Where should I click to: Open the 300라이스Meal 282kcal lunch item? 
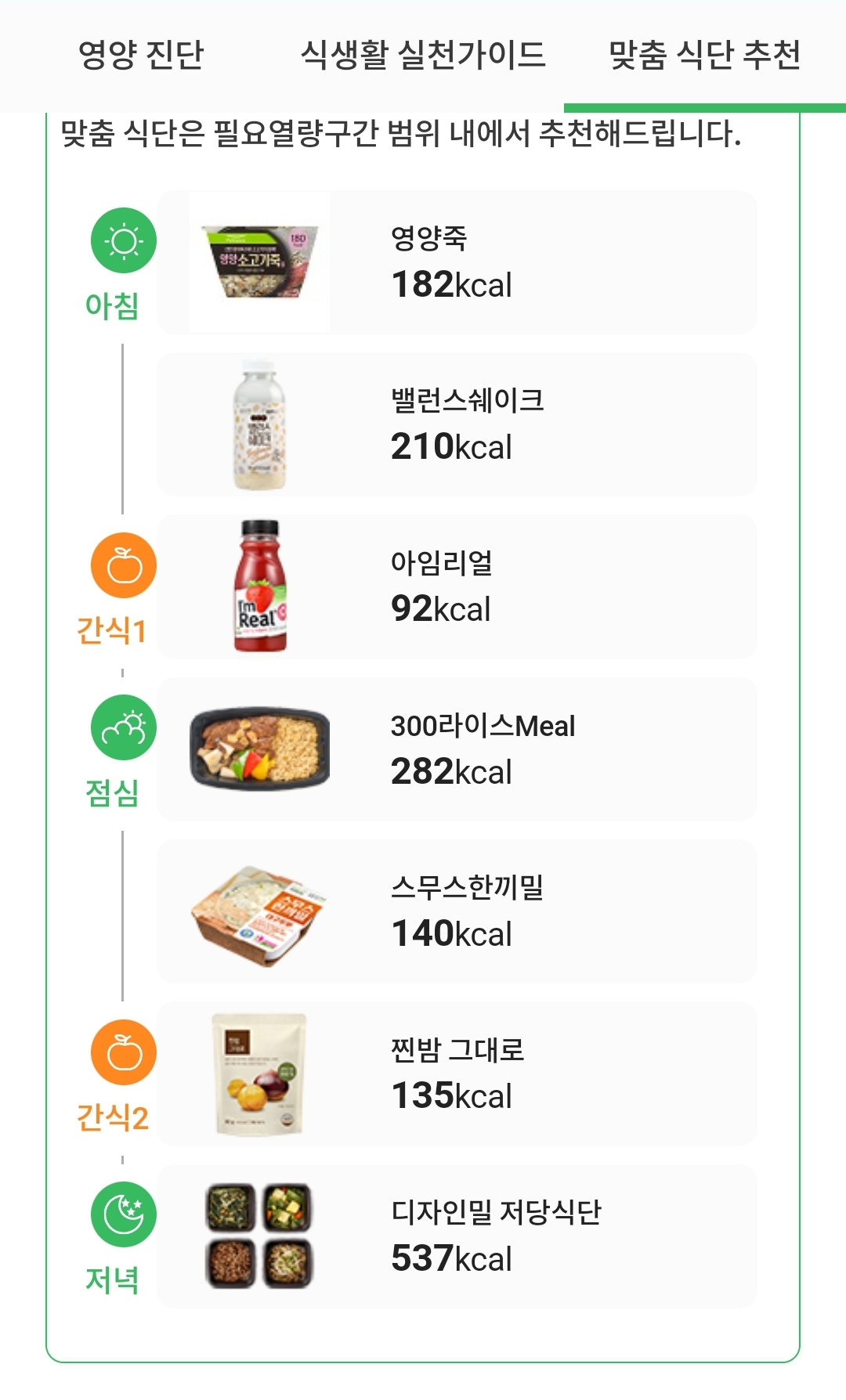tap(457, 749)
